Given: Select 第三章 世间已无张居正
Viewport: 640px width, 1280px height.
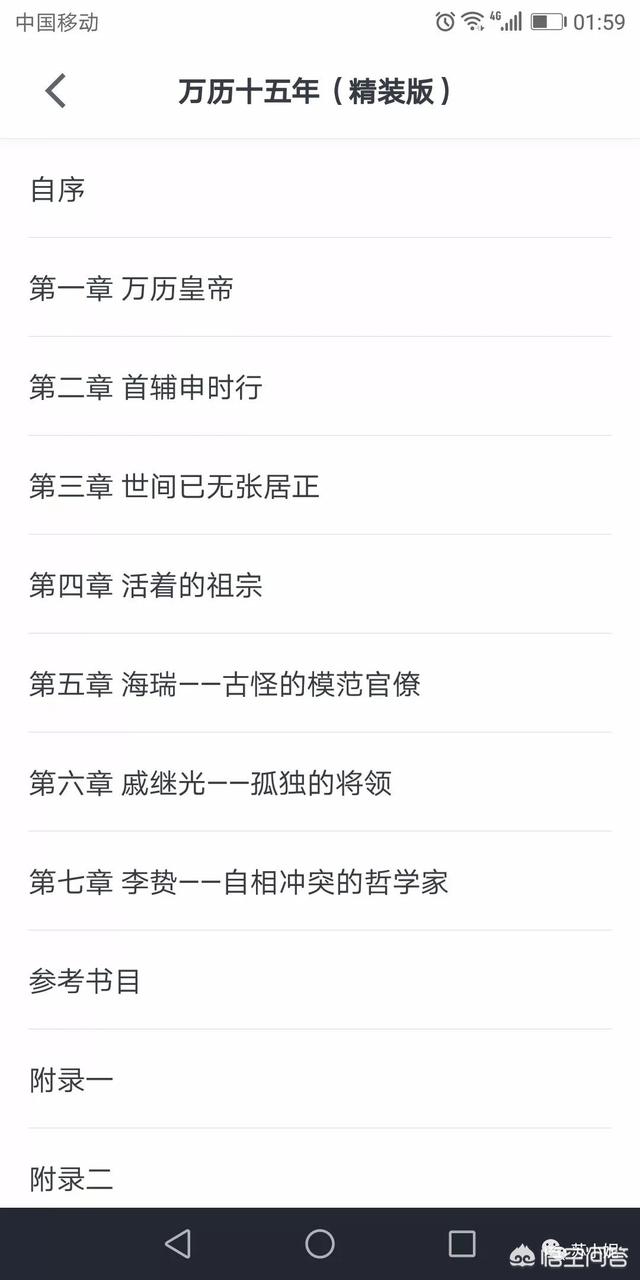Looking at the screenshot, I should [174, 487].
